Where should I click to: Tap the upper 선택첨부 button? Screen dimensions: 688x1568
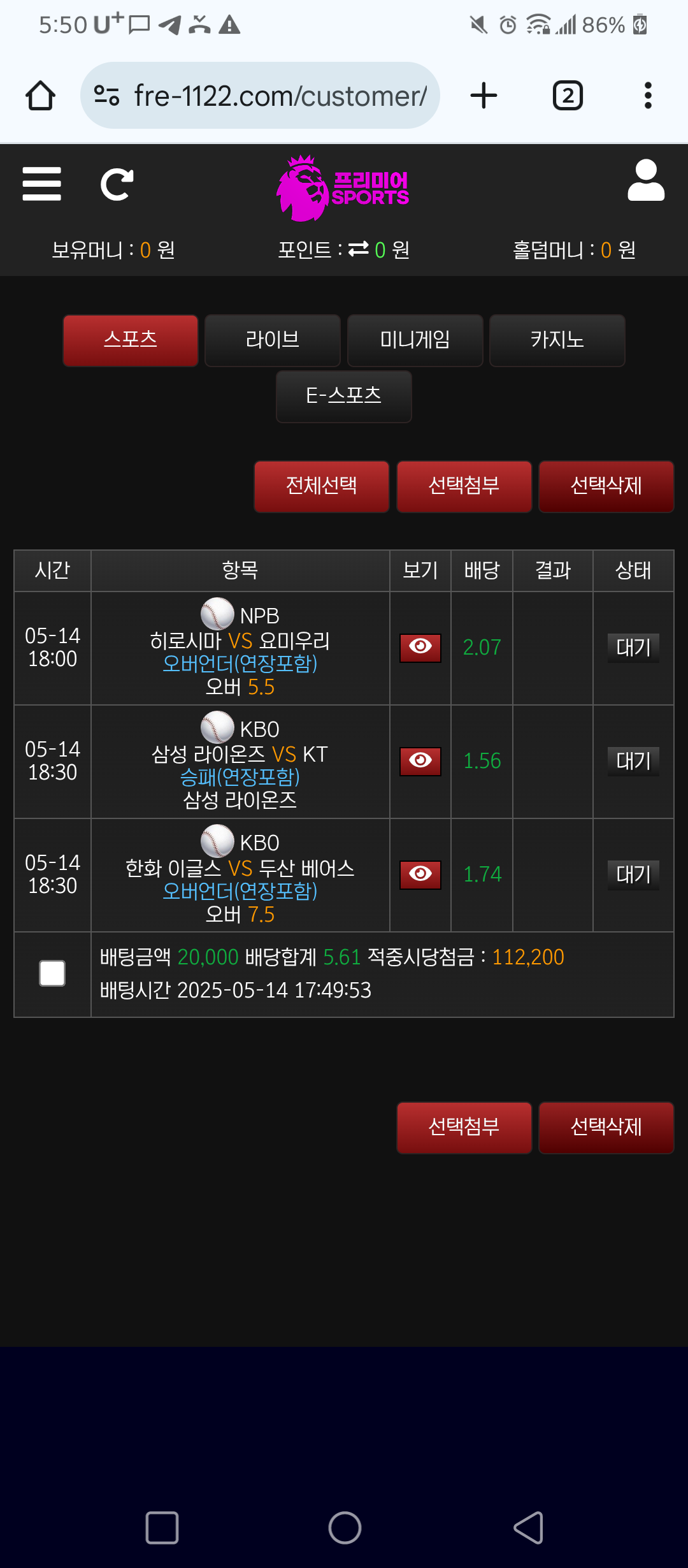464,486
